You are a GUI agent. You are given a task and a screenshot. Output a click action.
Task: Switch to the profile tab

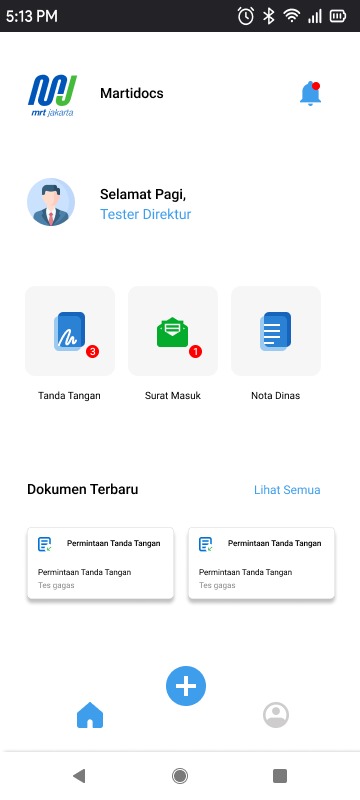pyautogui.click(x=276, y=715)
